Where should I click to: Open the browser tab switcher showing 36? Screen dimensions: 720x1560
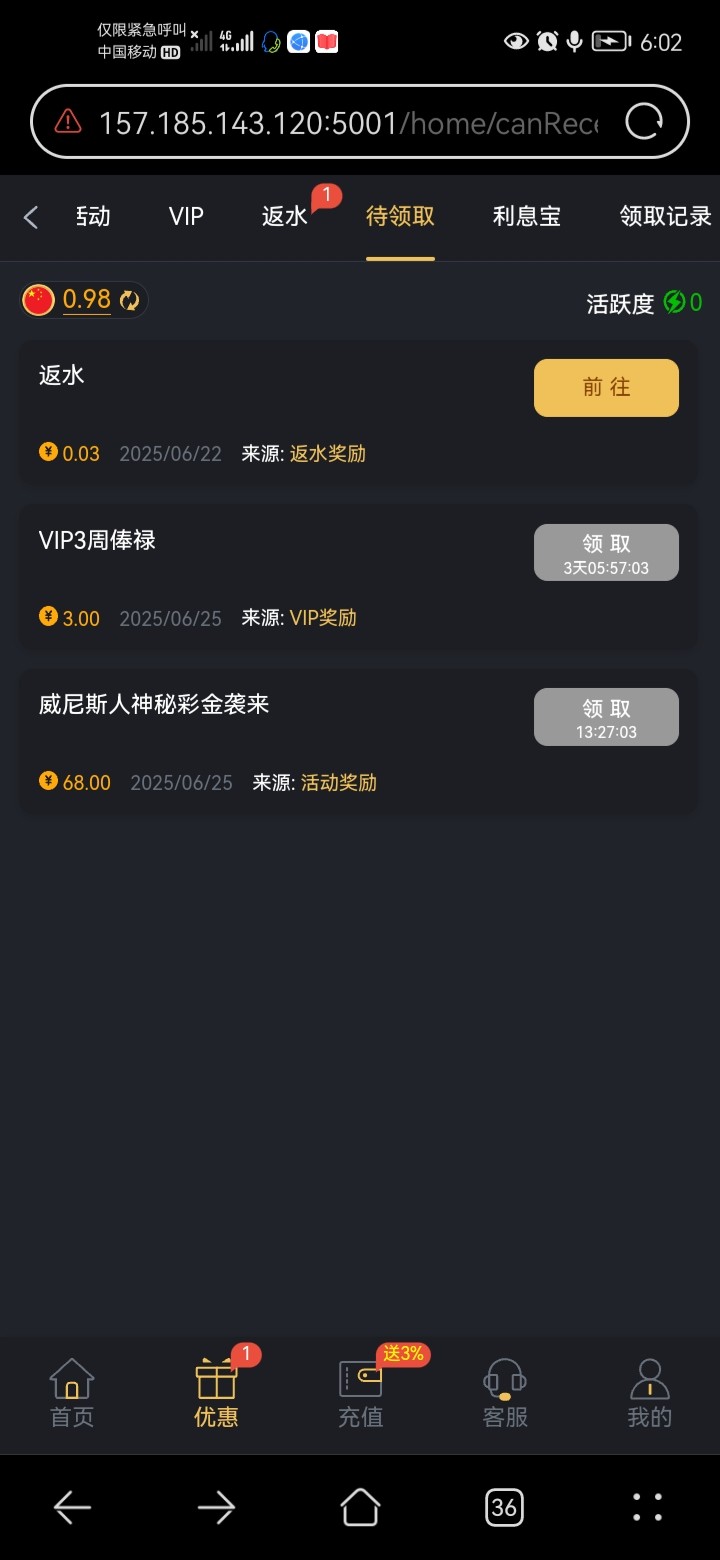click(504, 1507)
